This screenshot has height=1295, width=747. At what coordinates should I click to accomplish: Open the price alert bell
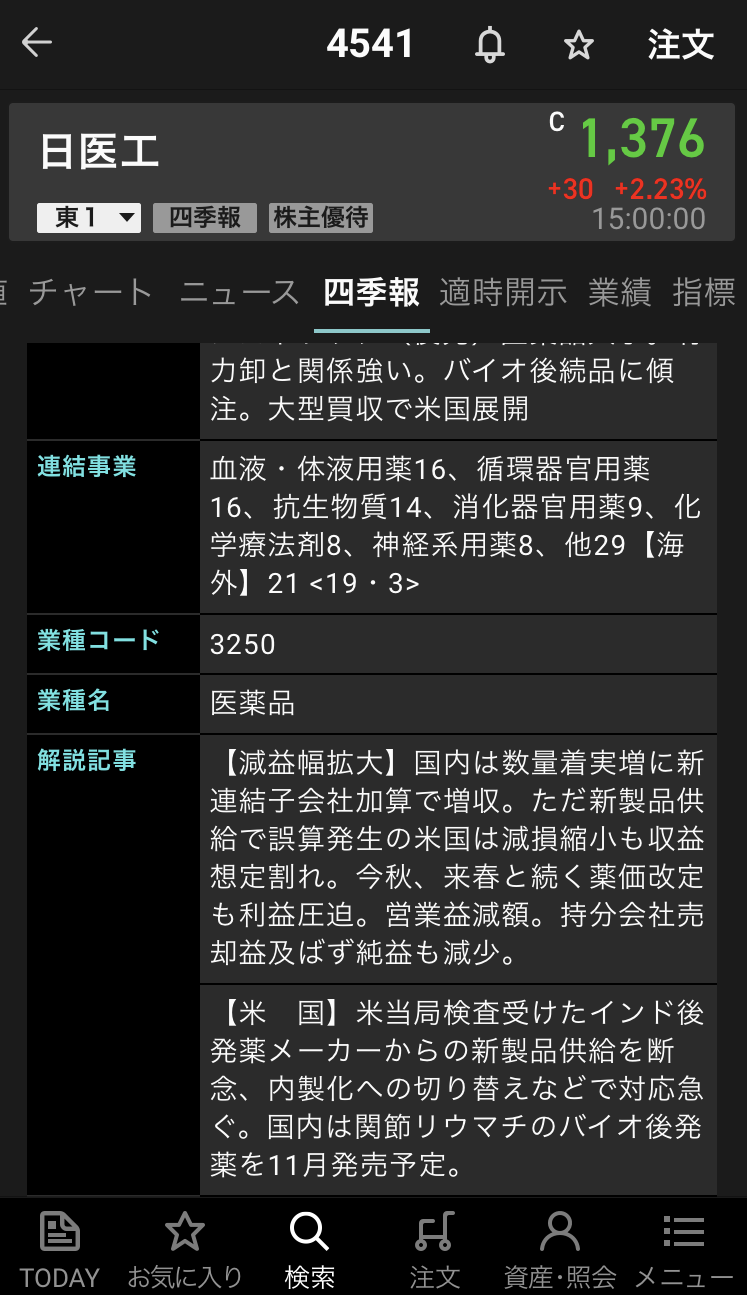point(489,45)
